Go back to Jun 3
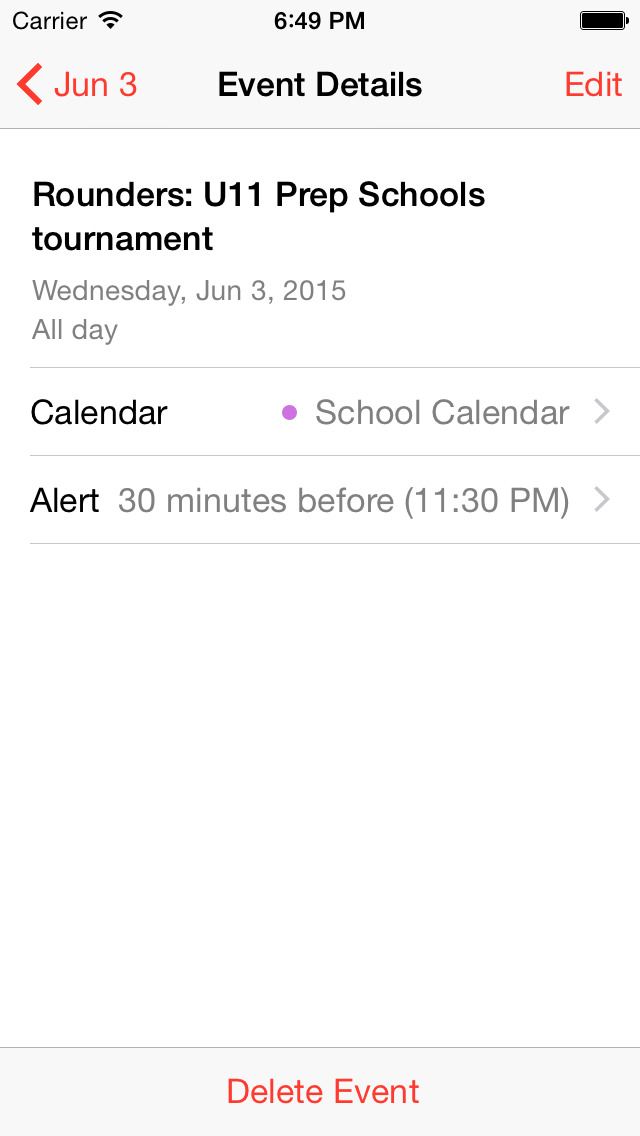 pyautogui.click(x=77, y=85)
